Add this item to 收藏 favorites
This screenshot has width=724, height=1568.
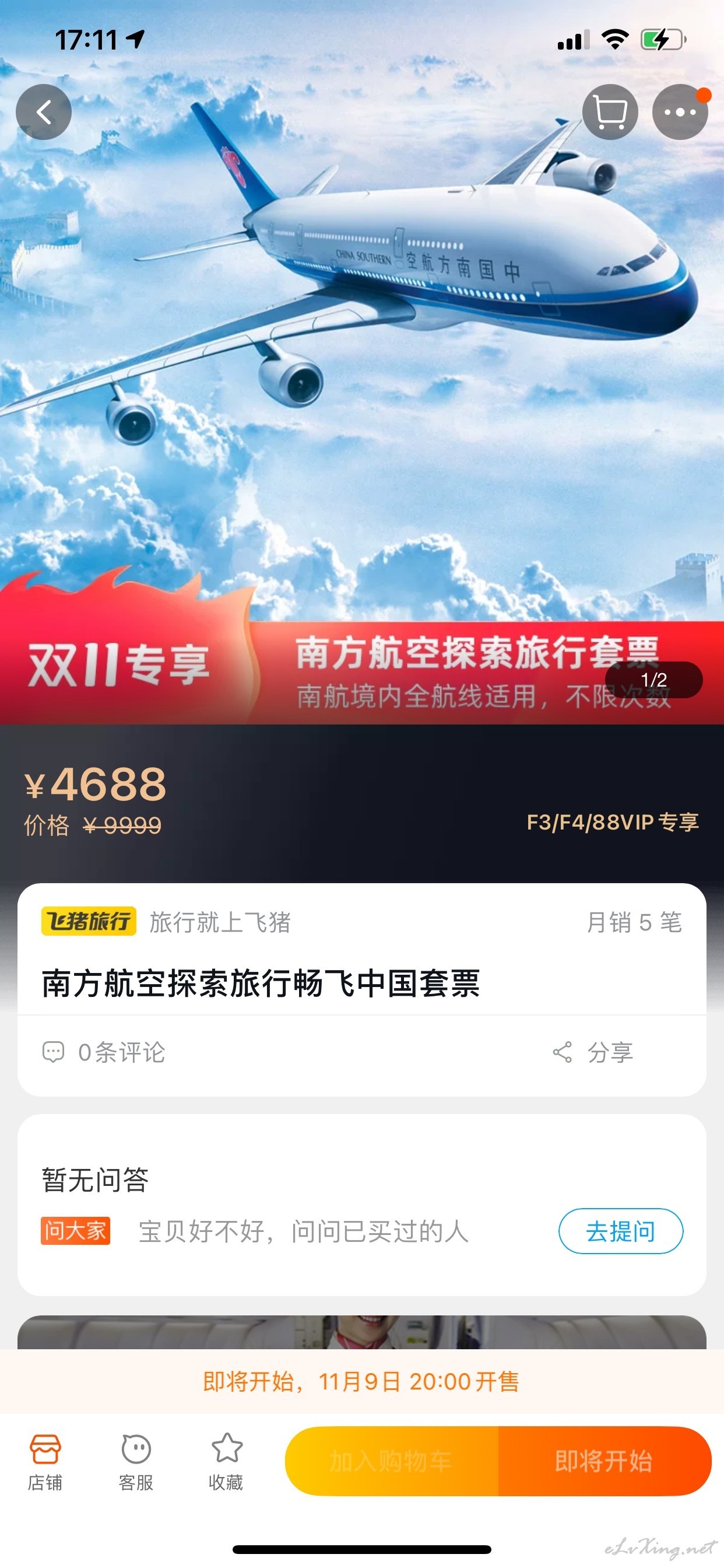pyautogui.click(x=226, y=1461)
